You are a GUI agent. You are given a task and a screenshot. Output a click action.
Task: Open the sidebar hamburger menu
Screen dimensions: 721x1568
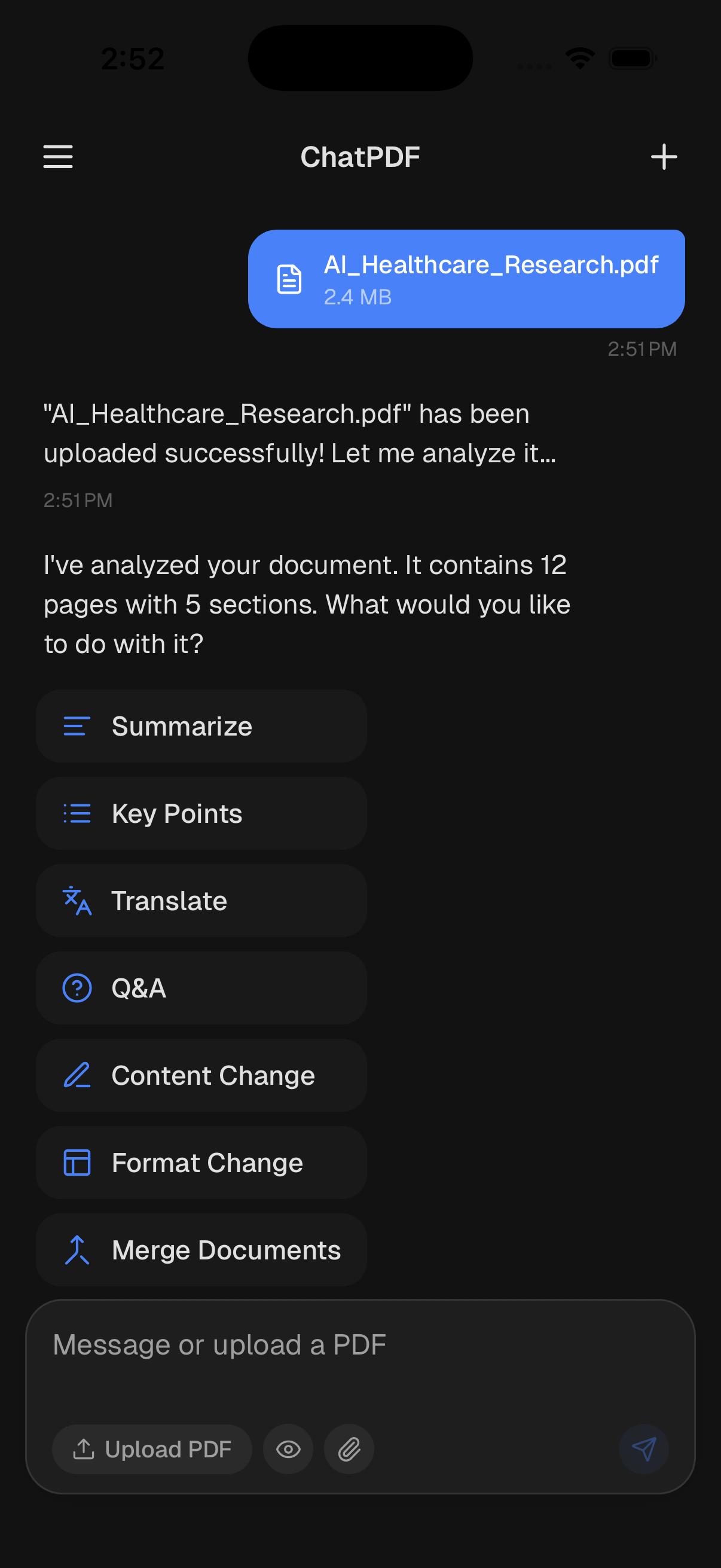(58, 157)
